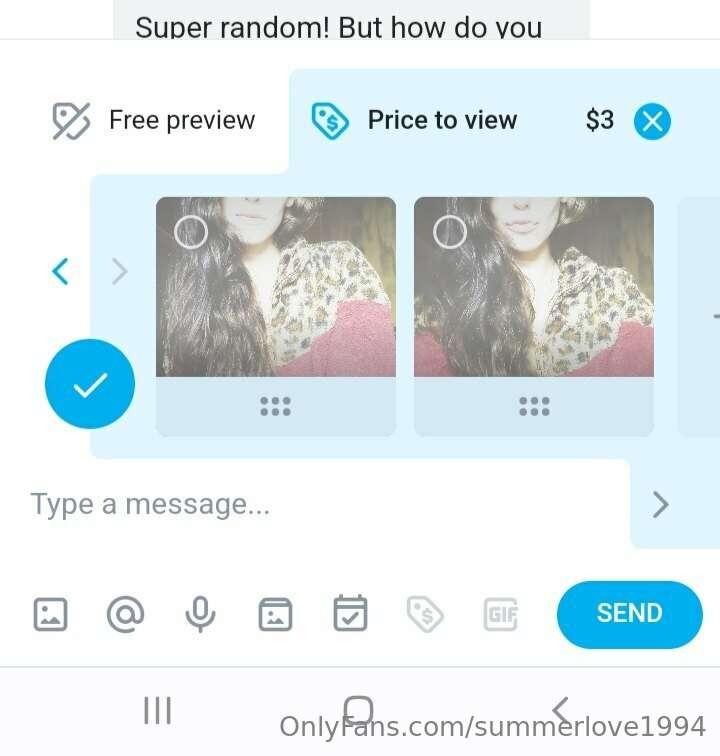Tap reorder handle under first photo
The image size is (720, 756).
pyautogui.click(x=275, y=406)
